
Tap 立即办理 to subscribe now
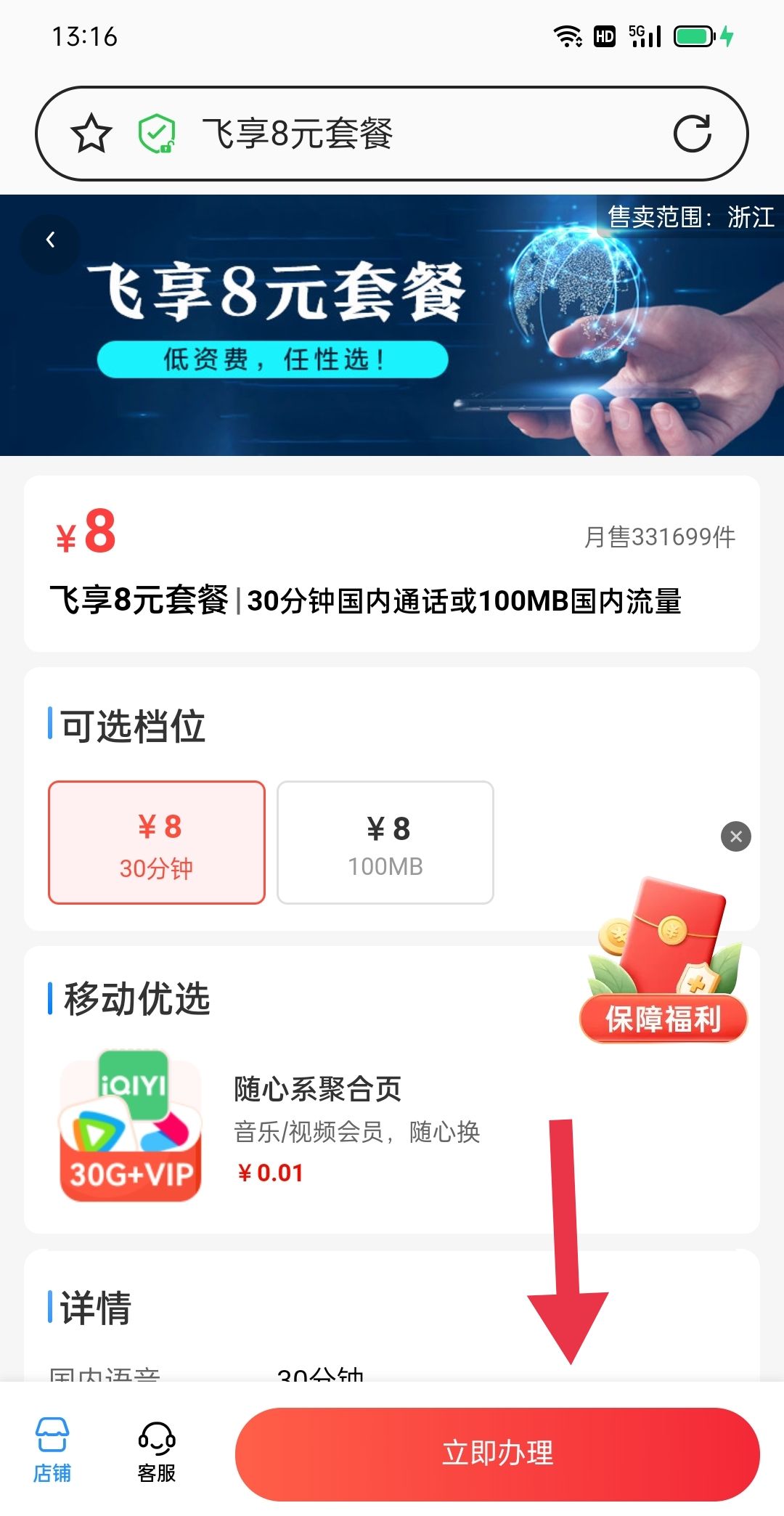click(x=497, y=1454)
